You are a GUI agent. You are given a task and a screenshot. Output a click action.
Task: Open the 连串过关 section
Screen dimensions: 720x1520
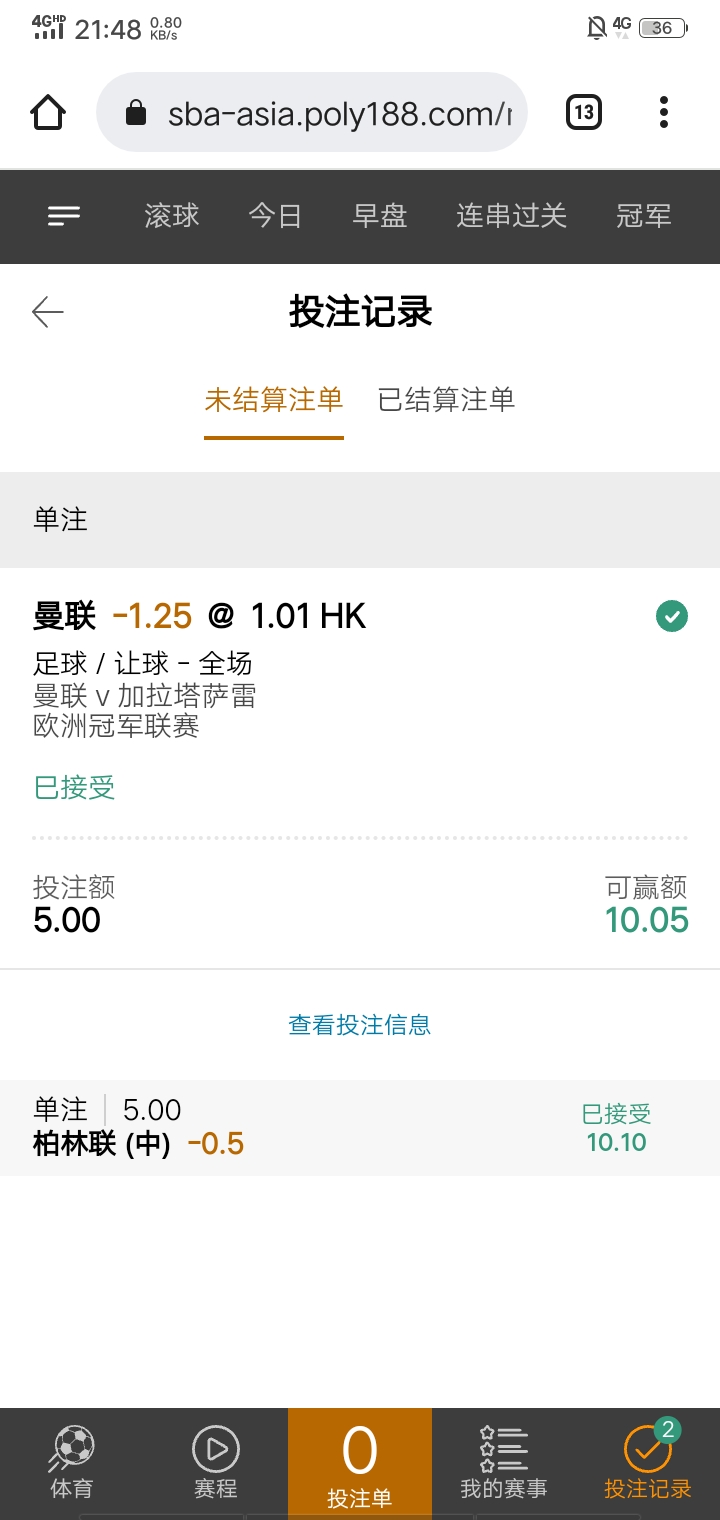coord(511,216)
